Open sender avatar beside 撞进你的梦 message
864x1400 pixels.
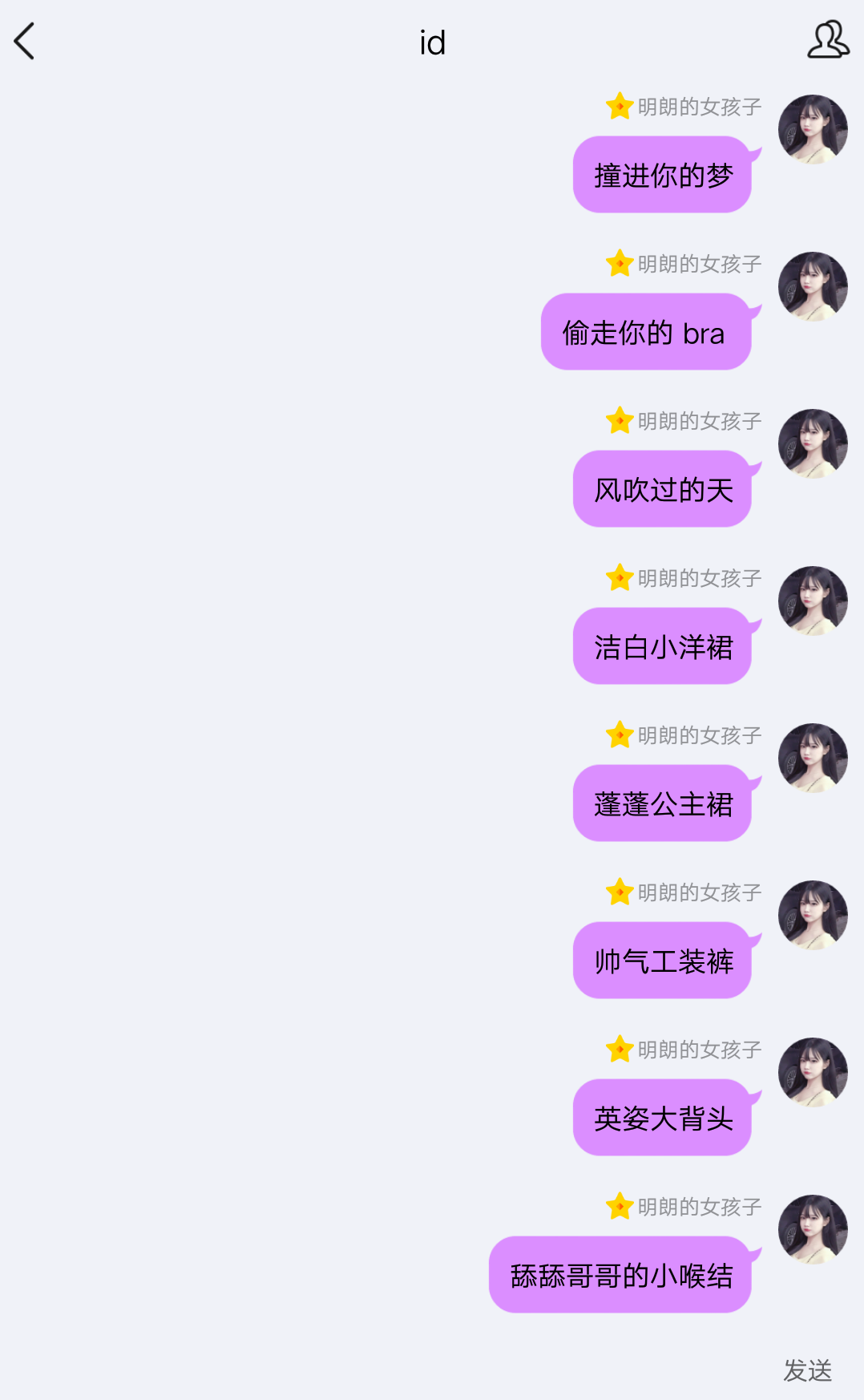click(813, 129)
